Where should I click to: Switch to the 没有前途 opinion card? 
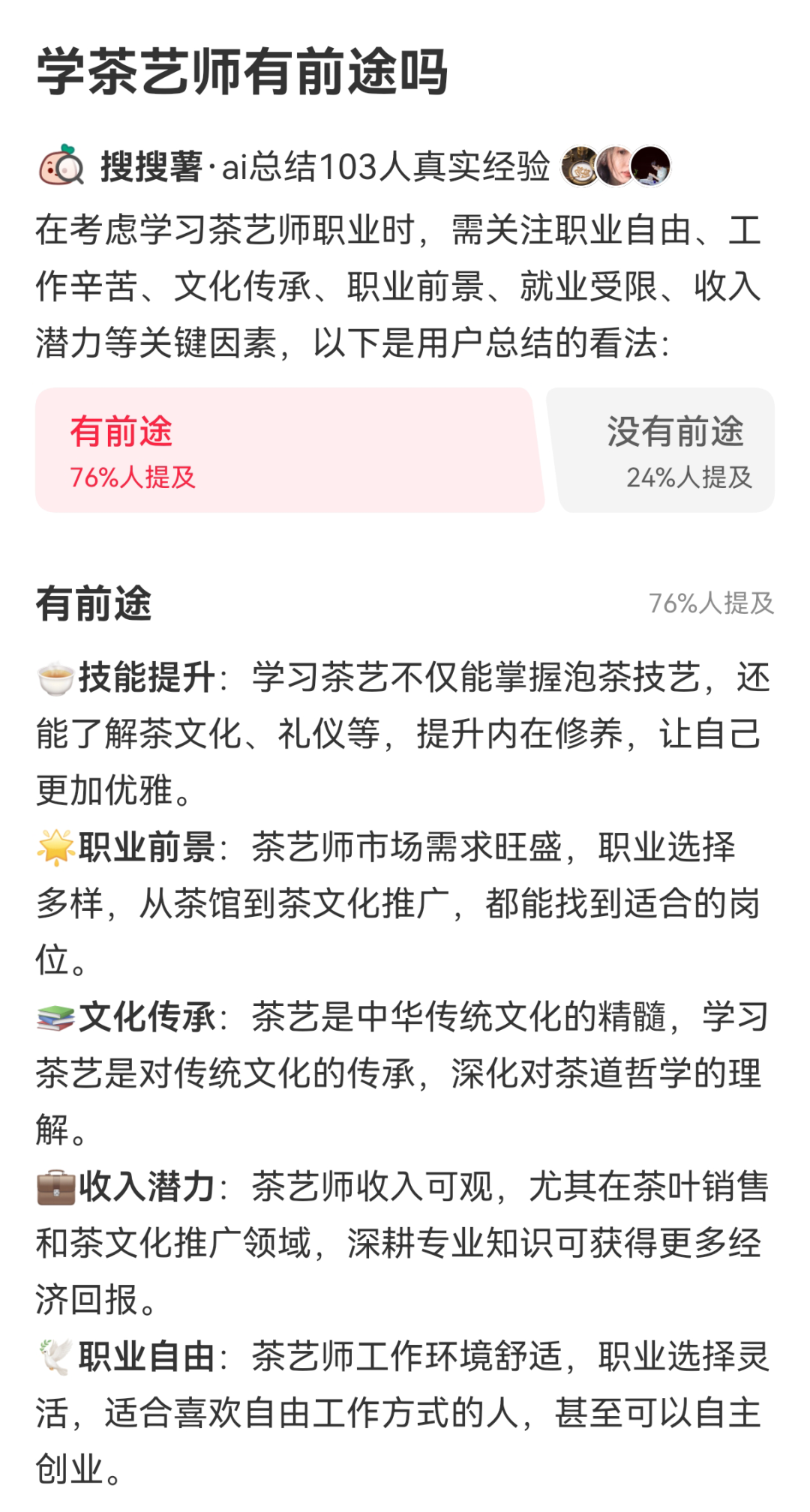pos(660,448)
